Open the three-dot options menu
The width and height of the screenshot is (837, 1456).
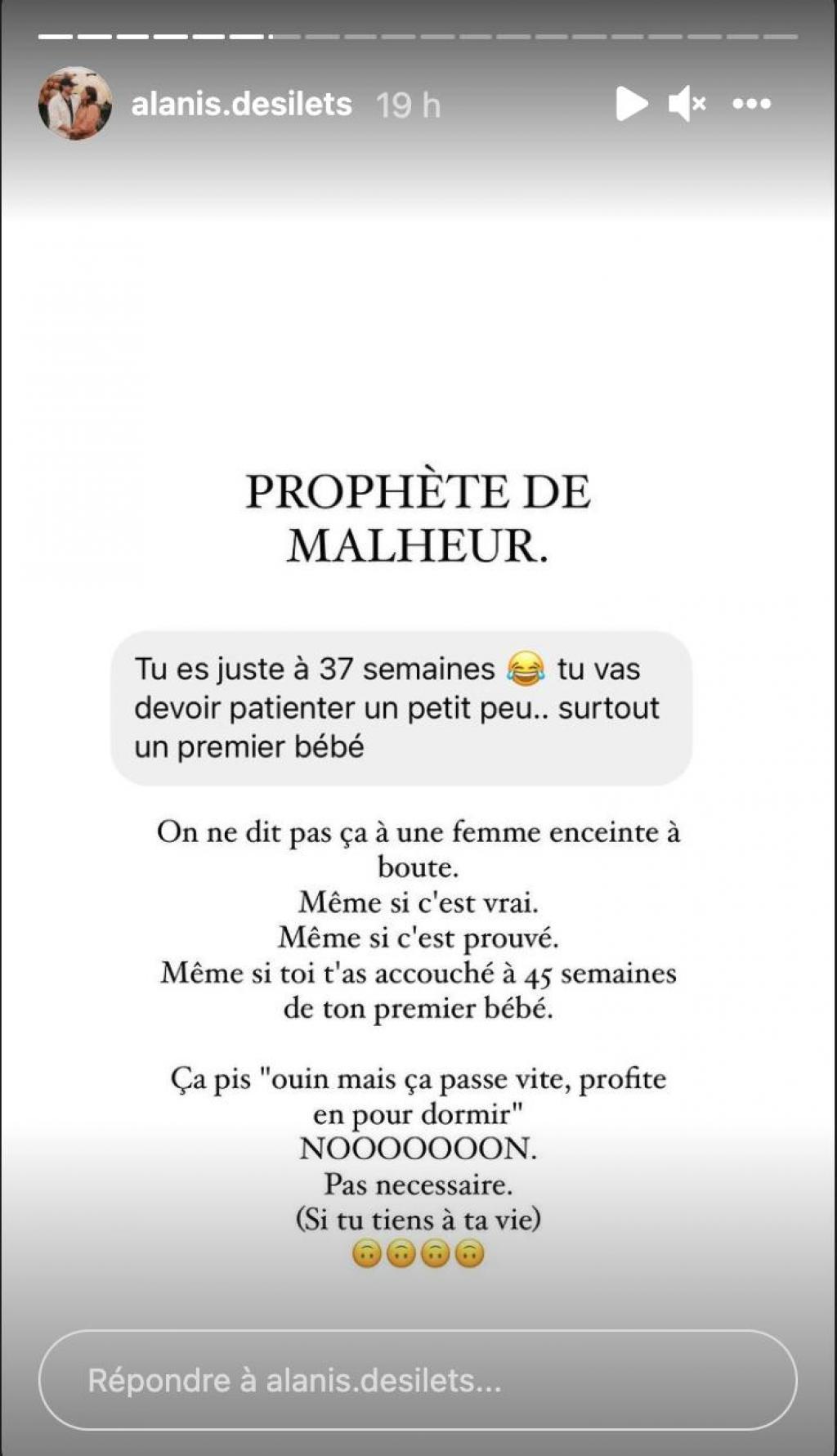(752, 104)
